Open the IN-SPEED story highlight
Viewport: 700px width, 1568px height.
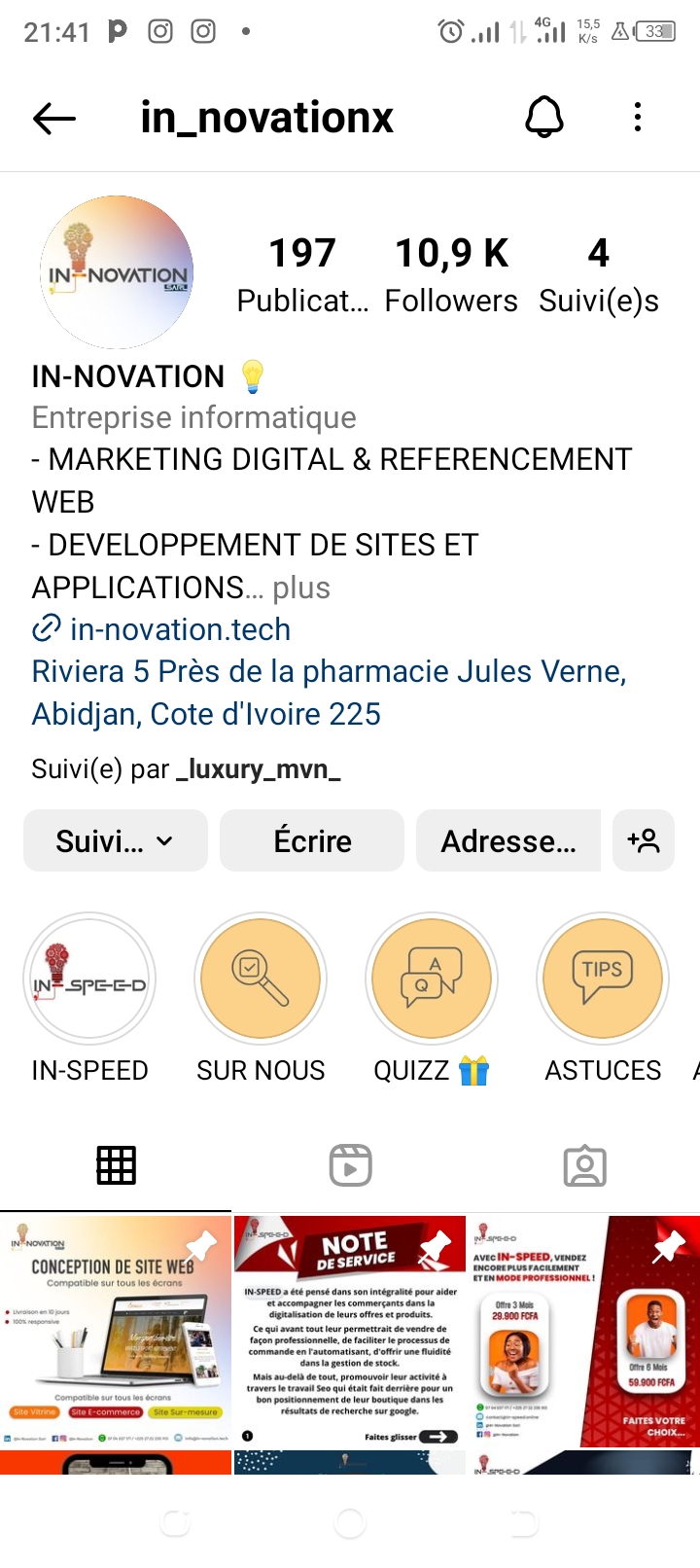[89, 979]
